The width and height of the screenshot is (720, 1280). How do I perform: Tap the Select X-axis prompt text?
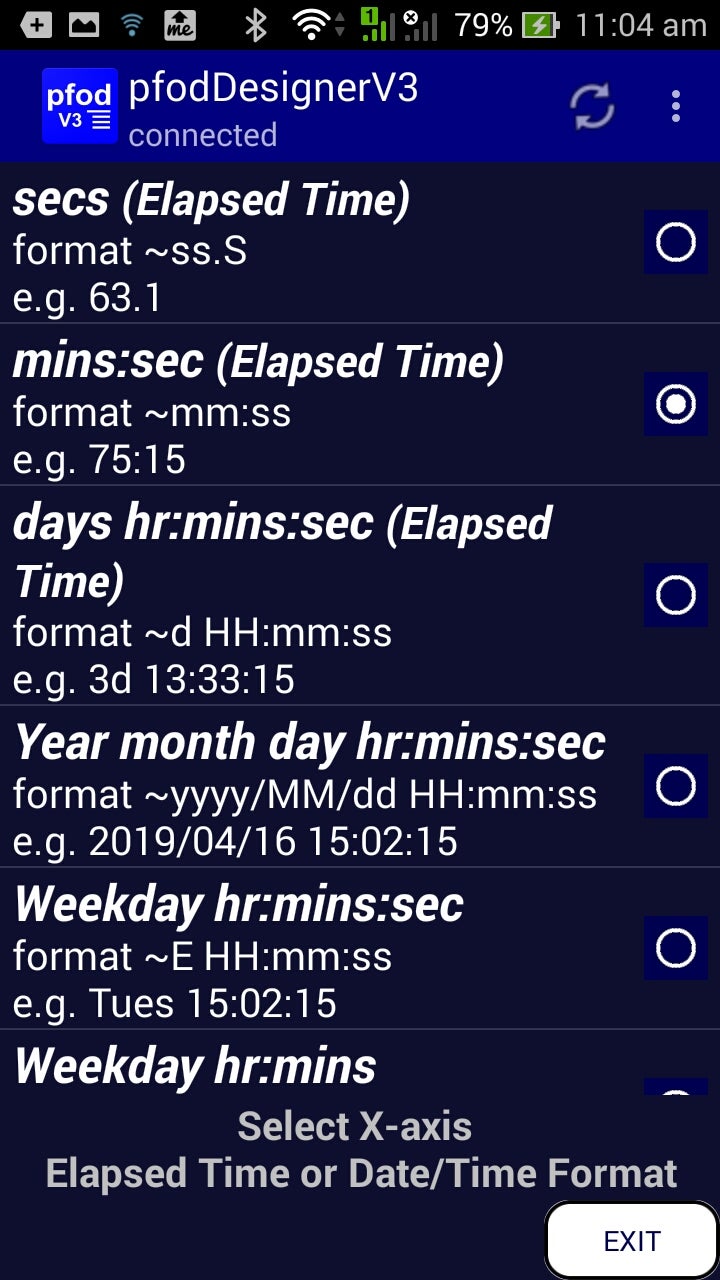tap(355, 1125)
